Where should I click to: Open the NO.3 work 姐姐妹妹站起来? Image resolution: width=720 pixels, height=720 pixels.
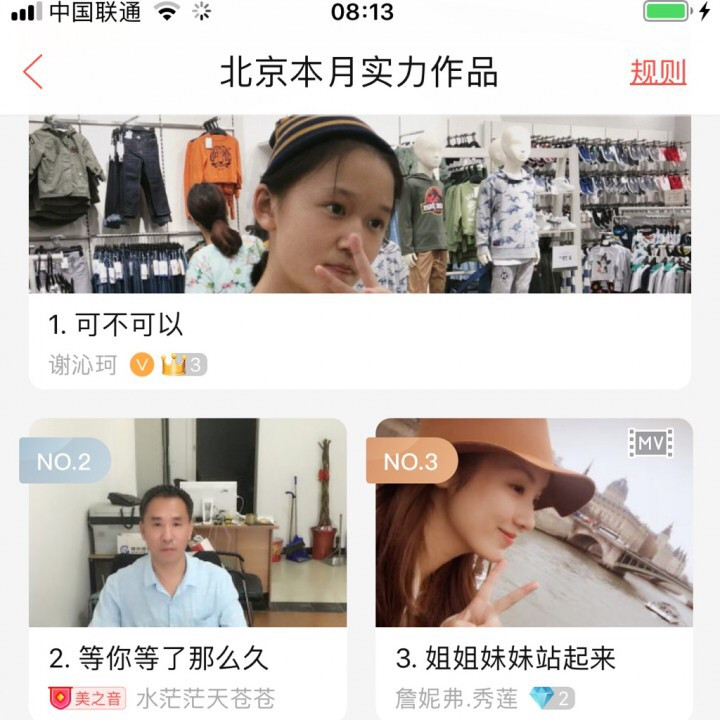click(x=534, y=540)
